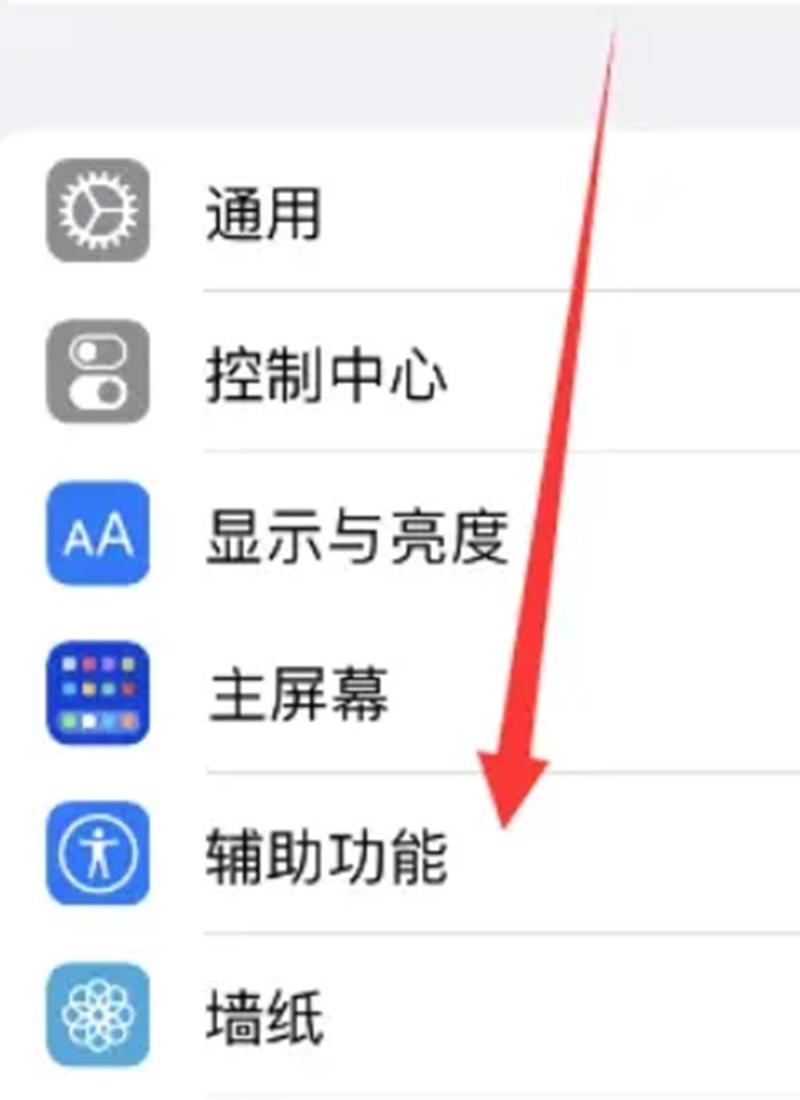
Task: Open the 主屏幕 row
Action: pos(297,694)
